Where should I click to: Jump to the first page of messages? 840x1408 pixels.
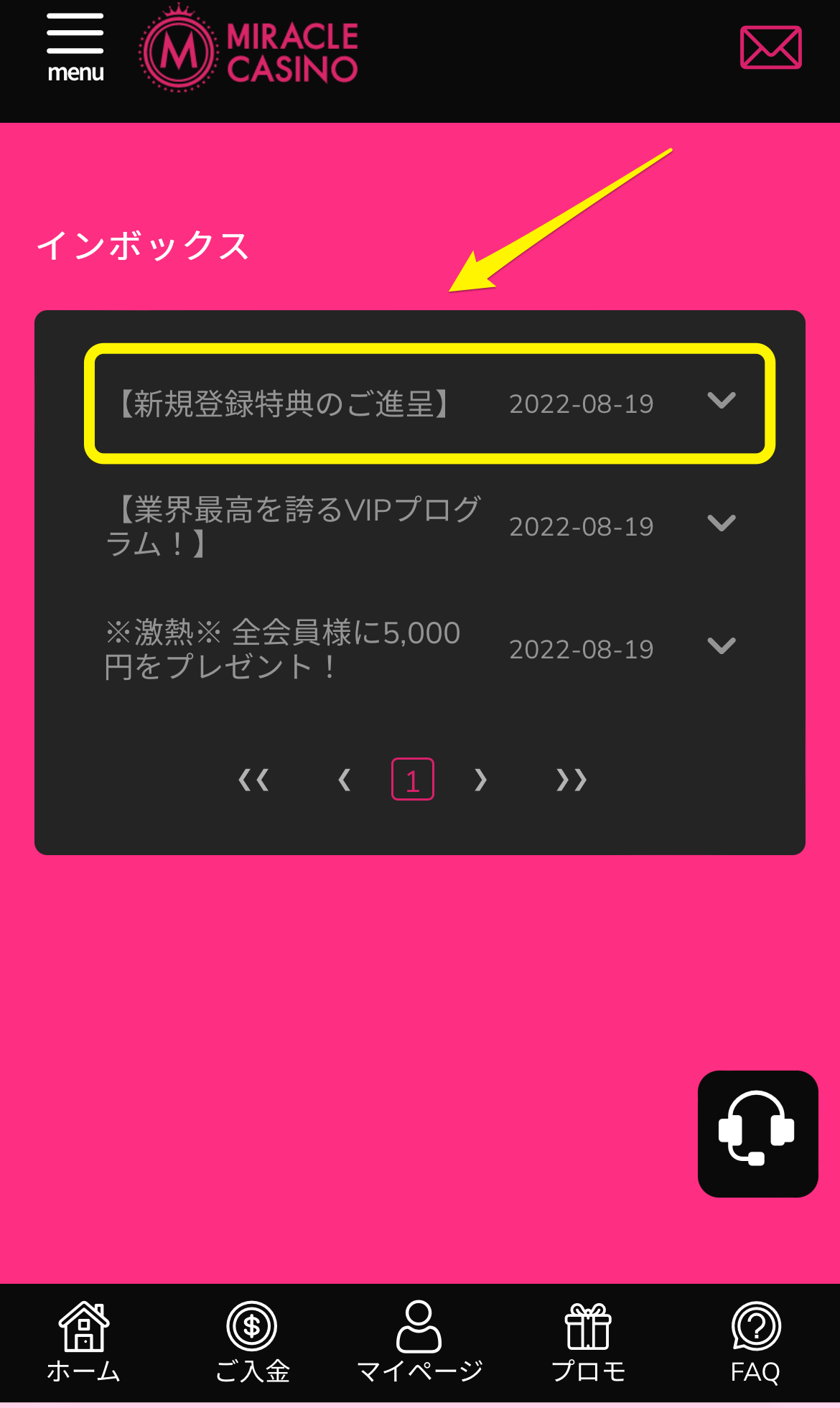tap(253, 780)
